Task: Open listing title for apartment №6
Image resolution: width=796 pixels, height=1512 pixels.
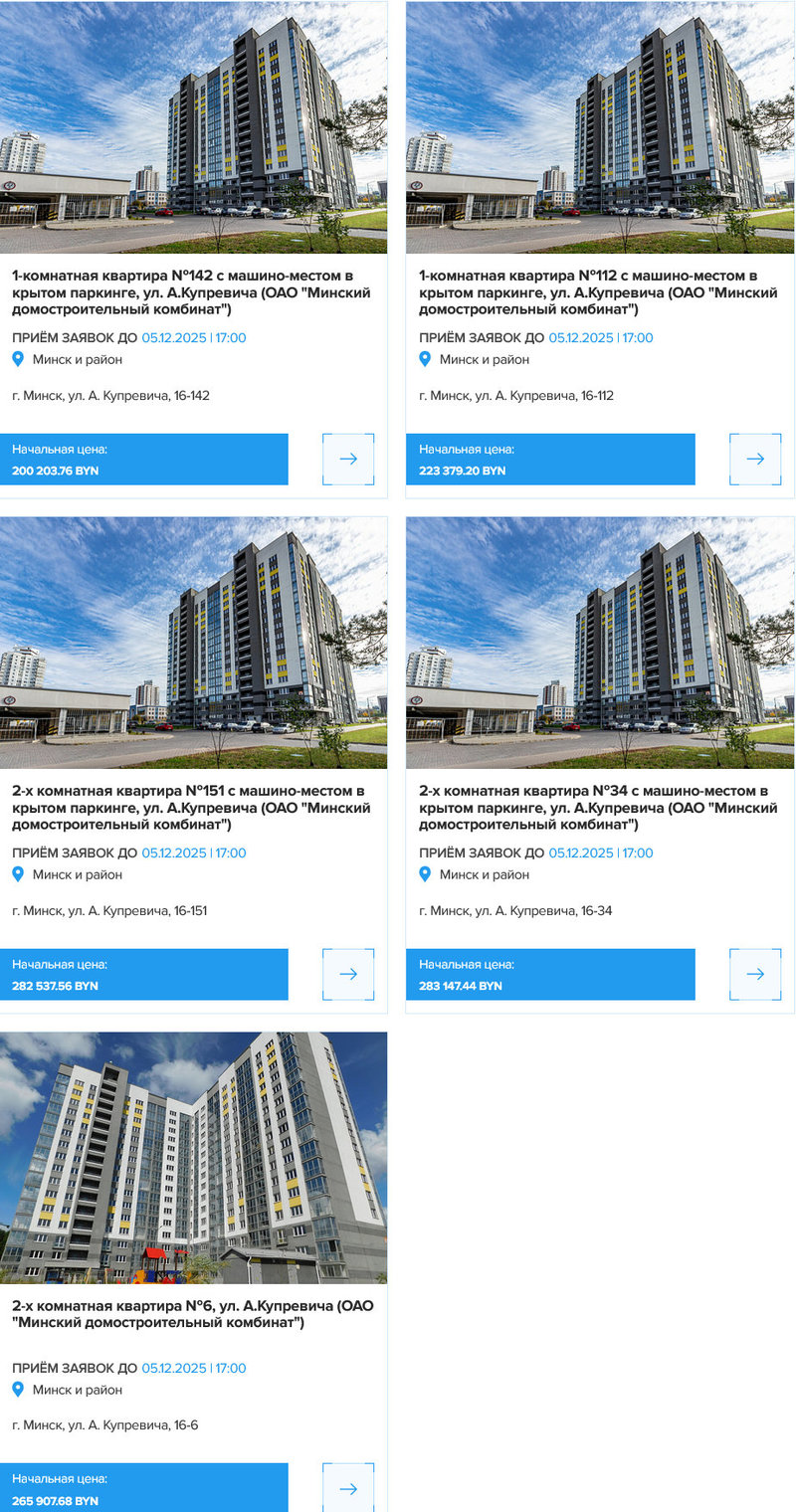Action: tap(191, 1313)
